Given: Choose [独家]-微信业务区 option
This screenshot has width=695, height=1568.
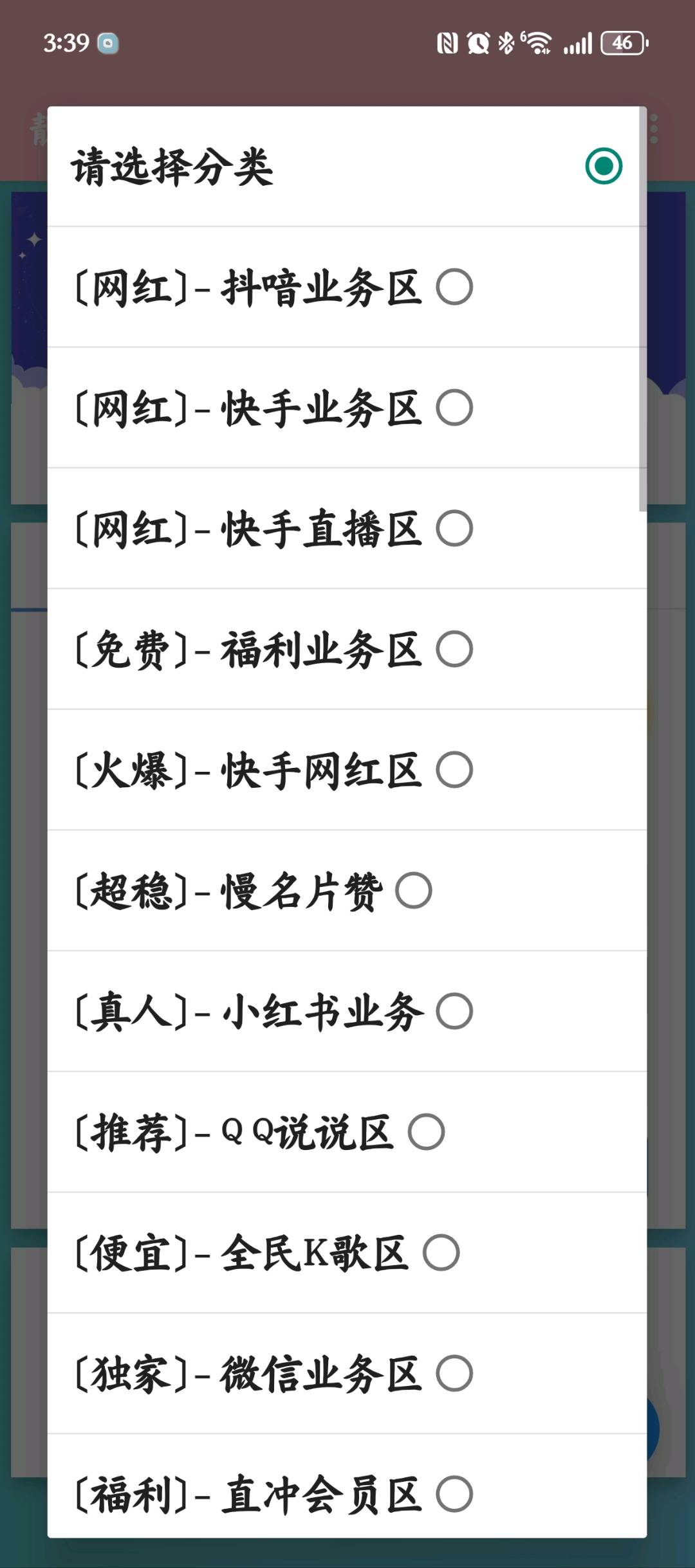Looking at the screenshot, I should (x=347, y=1373).
